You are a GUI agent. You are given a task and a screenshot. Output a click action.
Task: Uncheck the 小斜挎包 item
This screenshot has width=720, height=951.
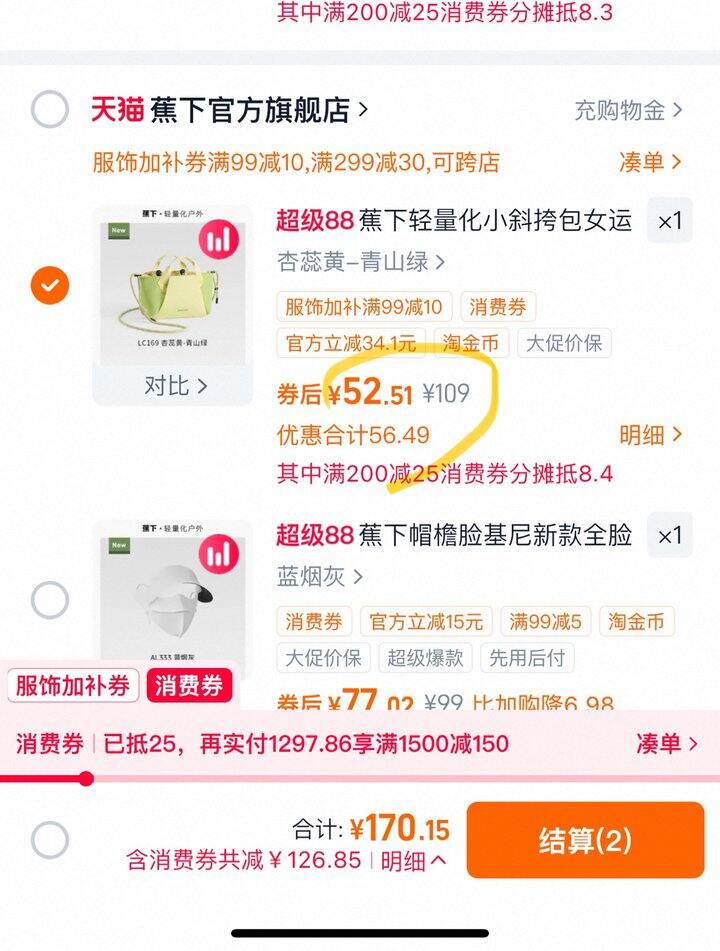(x=50, y=285)
